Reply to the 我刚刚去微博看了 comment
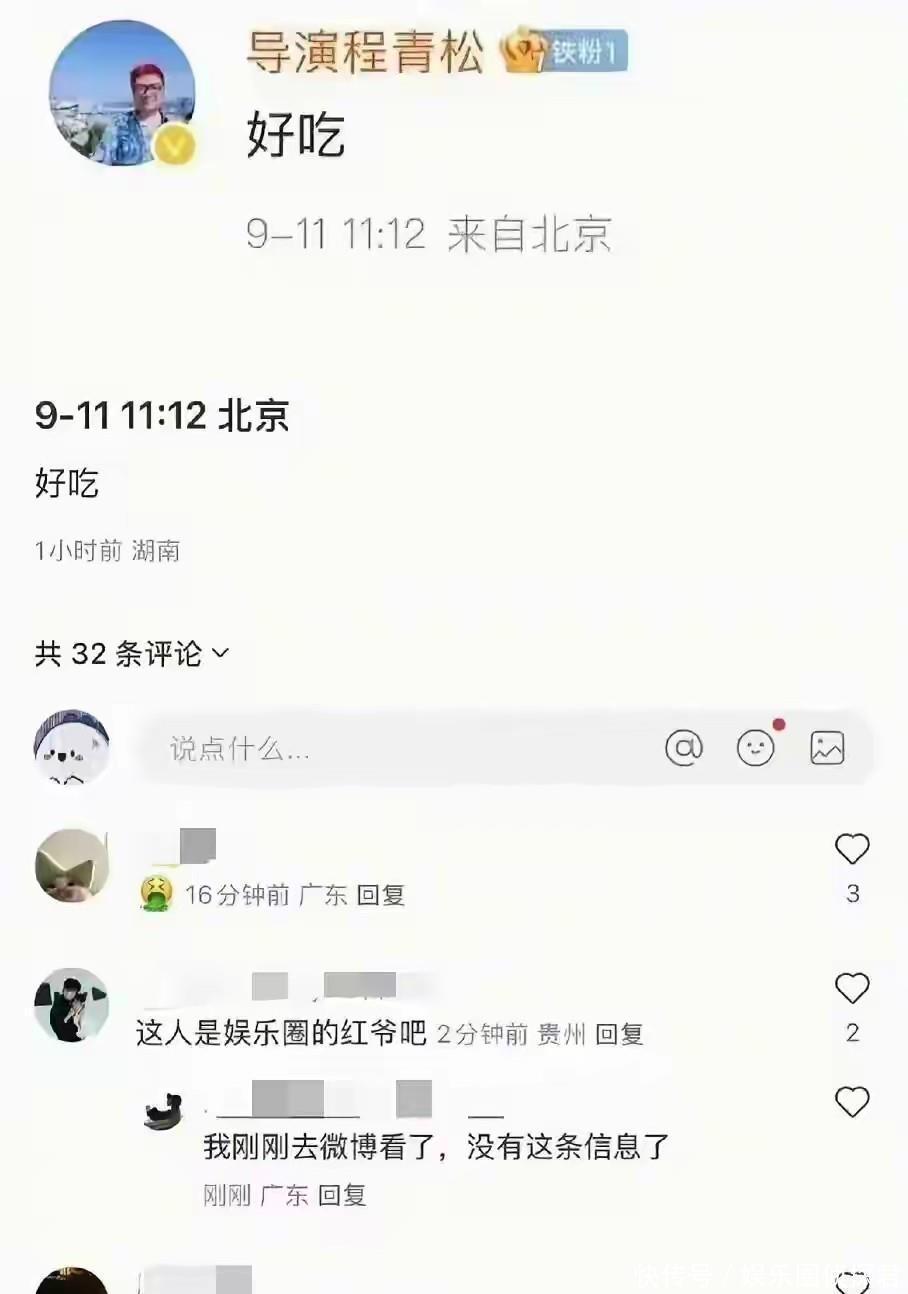Image resolution: width=908 pixels, height=1294 pixels. pyautogui.click(x=342, y=1194)
